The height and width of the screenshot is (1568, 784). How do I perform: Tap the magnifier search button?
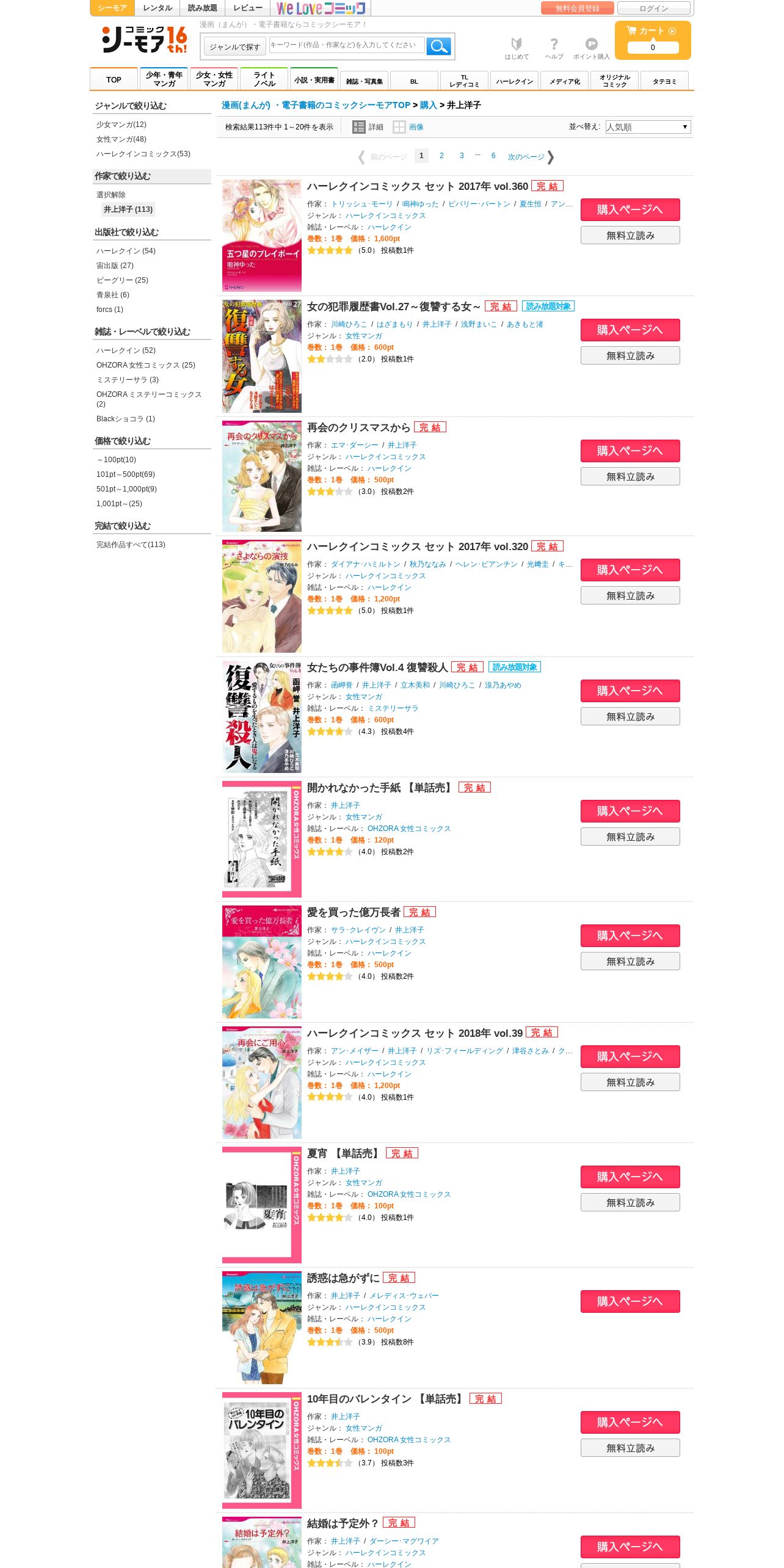(438, 46)
